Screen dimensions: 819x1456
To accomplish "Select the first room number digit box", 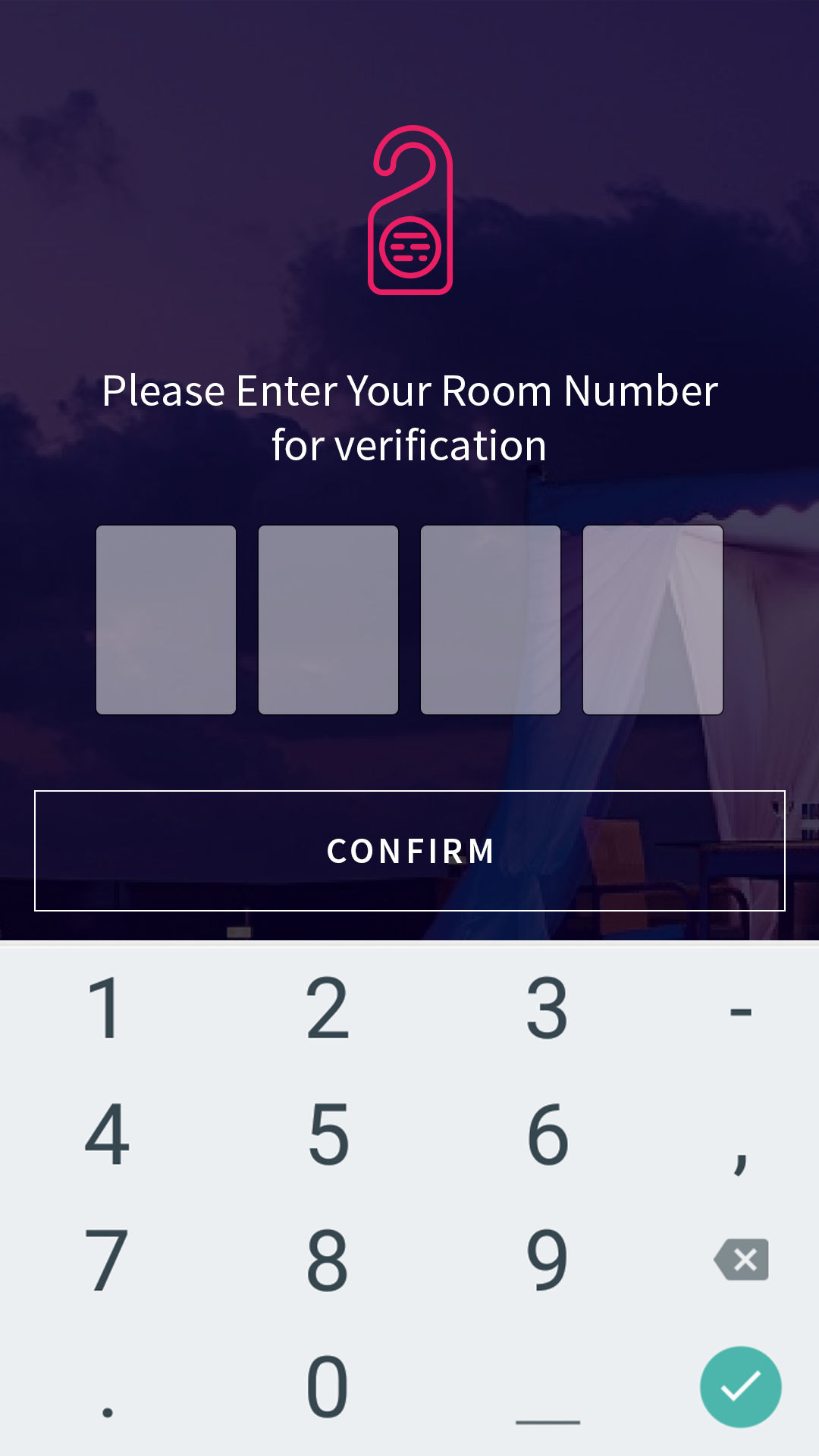I will pos(166,620).
